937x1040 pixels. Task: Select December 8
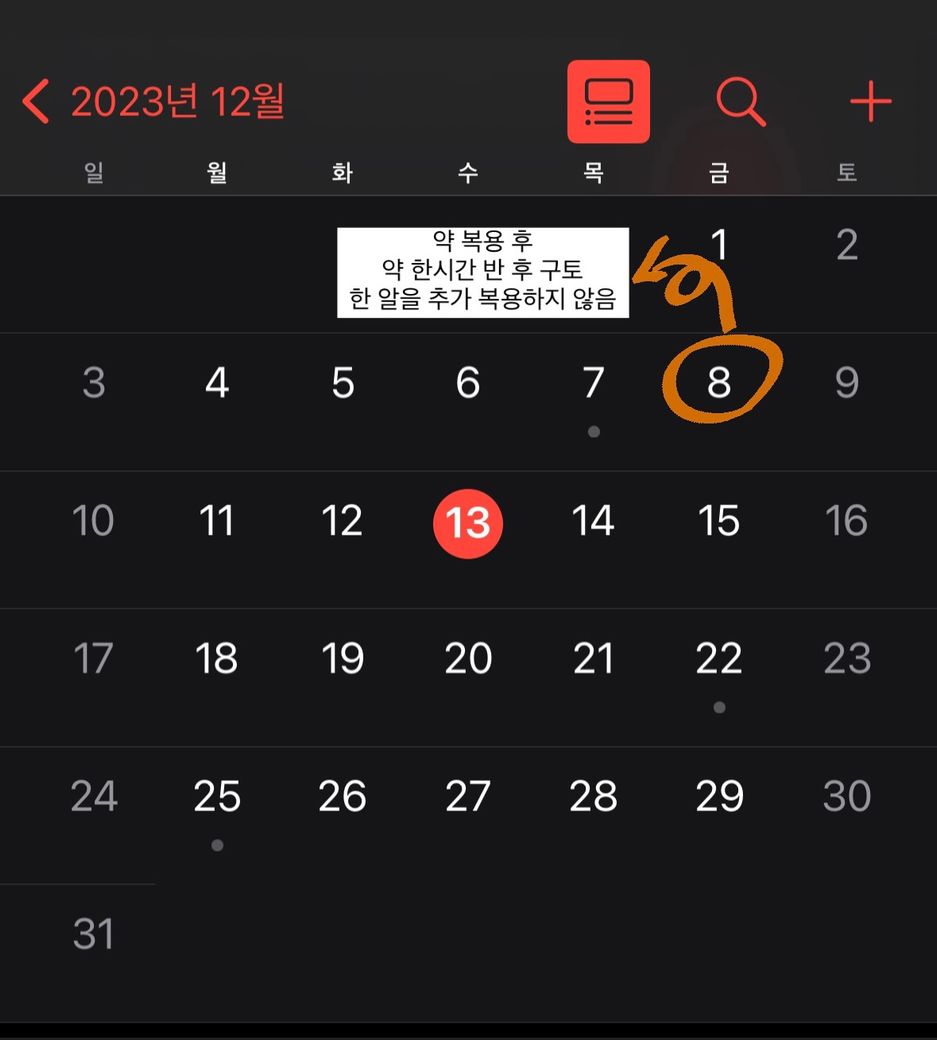tap(719, 383)
